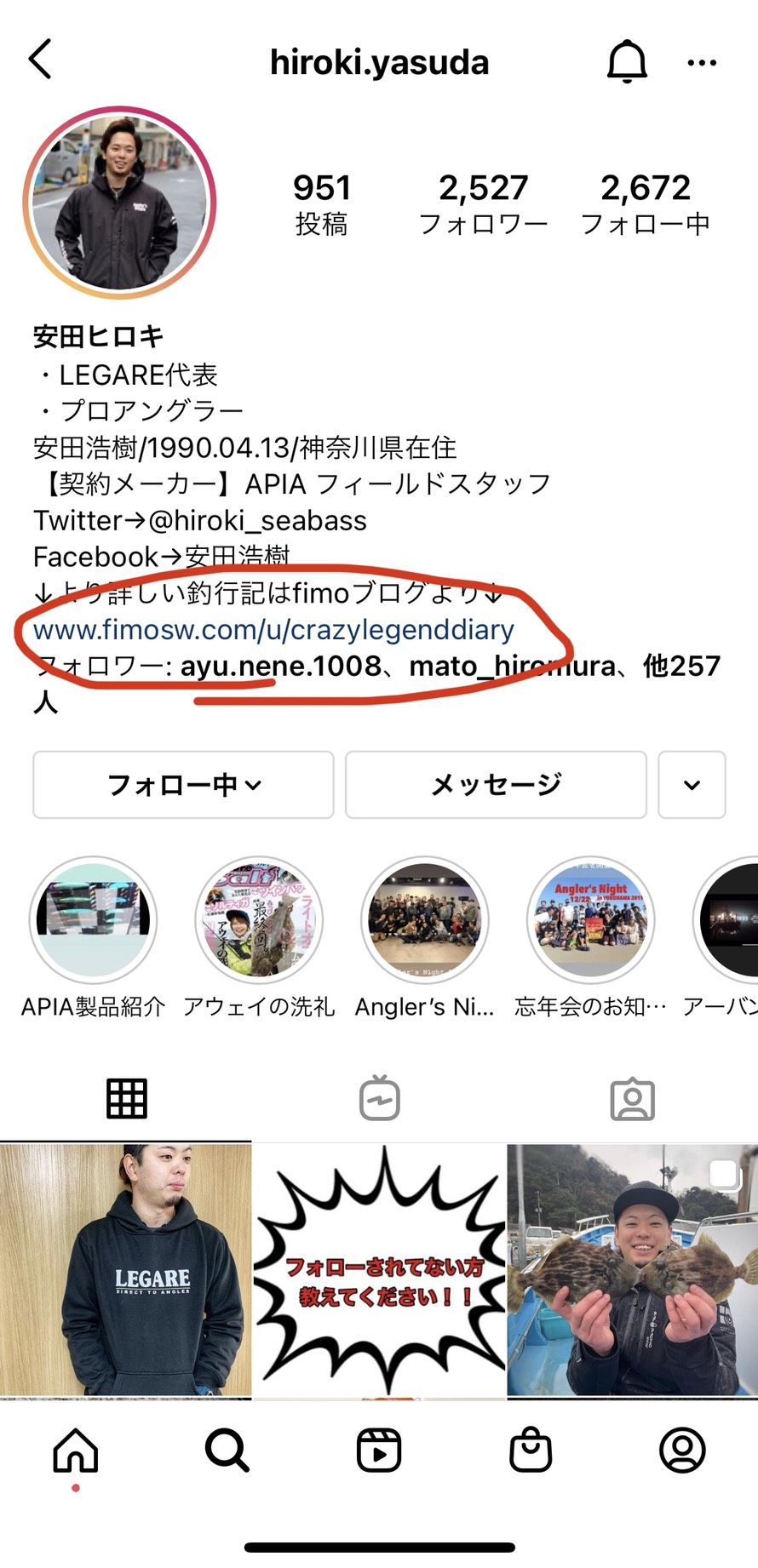Image resolution: width=758 pixels, height=1568 pixels.
Task: Switch to the IGTV tab
Action: pyautogui.click(x=379, y=1098)
